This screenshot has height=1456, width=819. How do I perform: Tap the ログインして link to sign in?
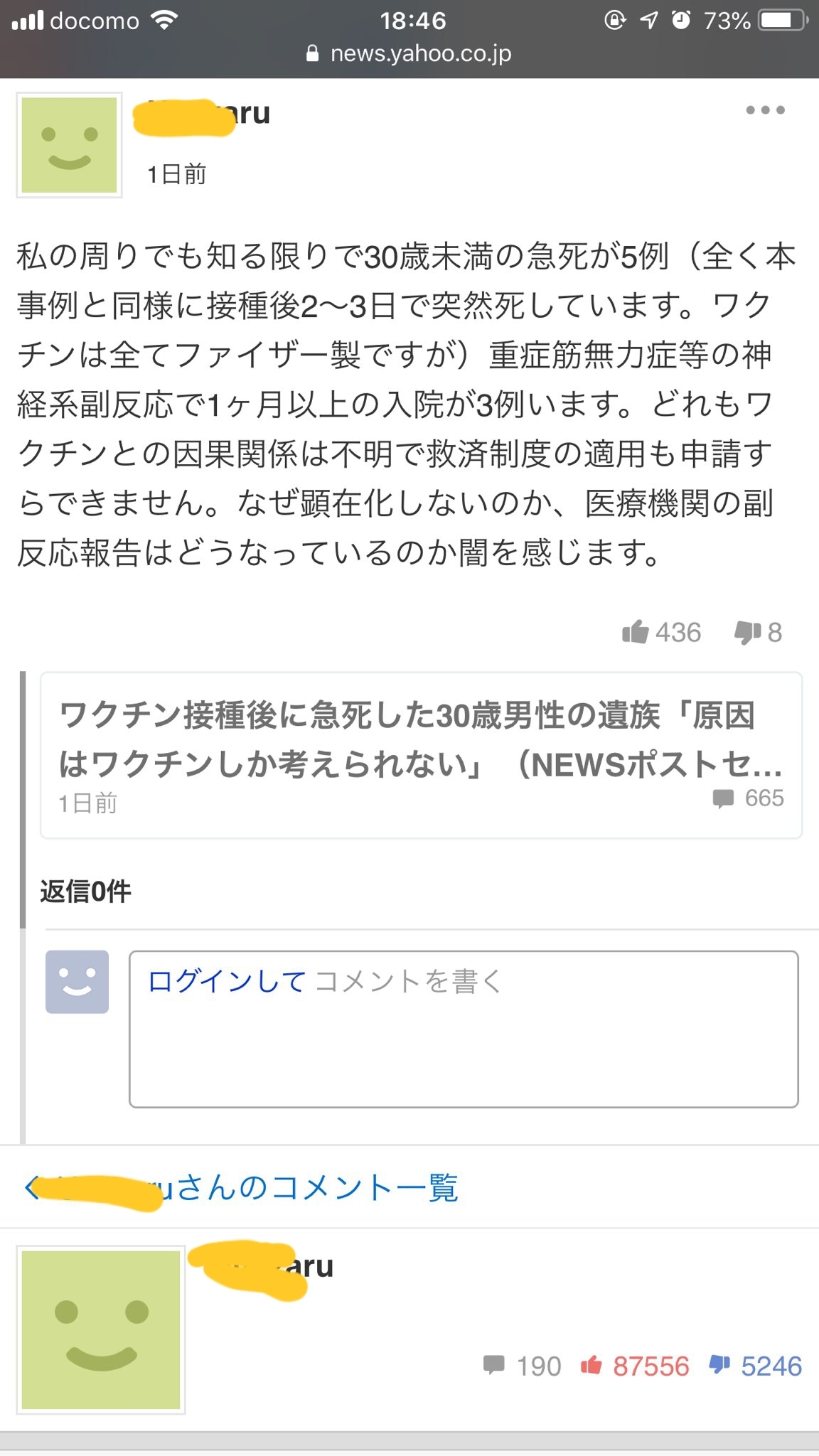pos(226,981)
